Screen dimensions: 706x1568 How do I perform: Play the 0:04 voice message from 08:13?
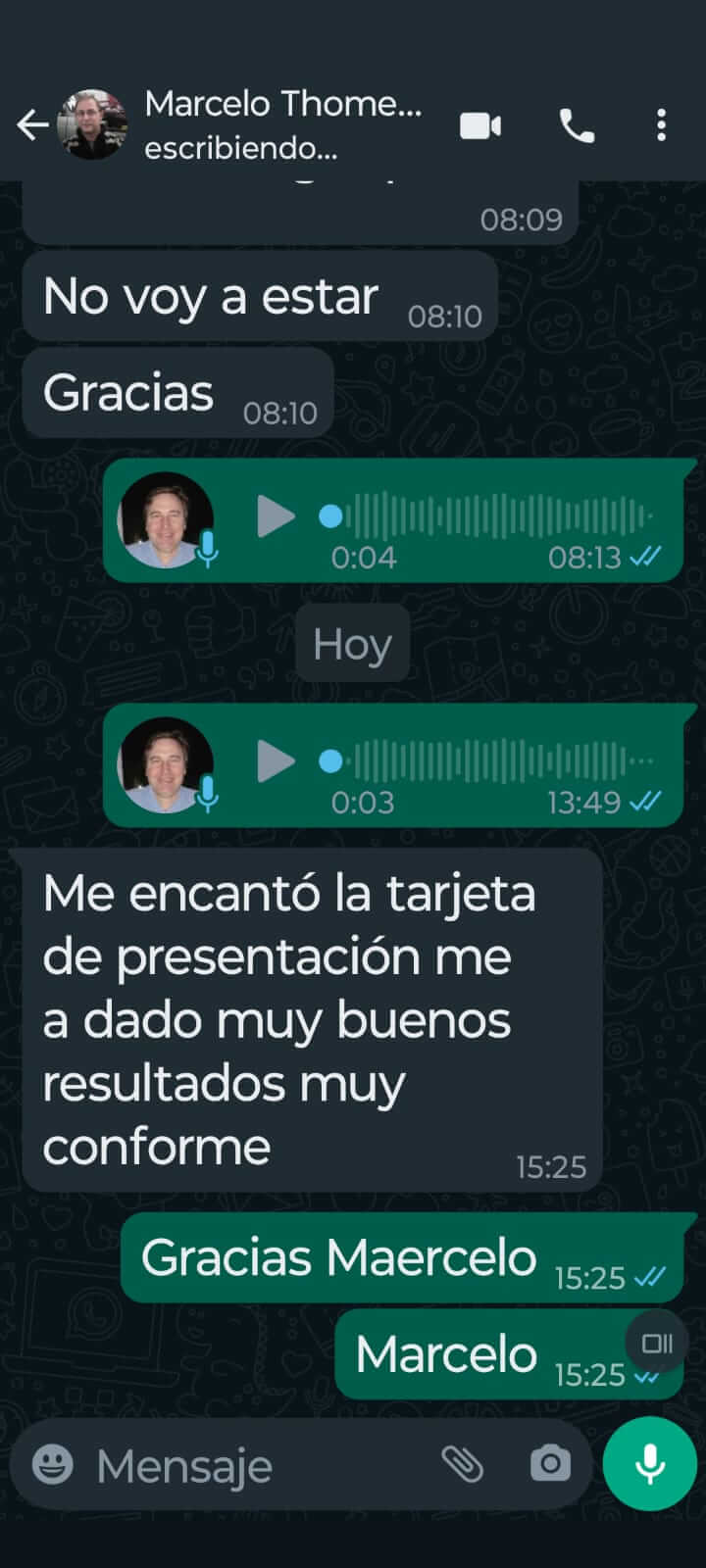(275, 516)
